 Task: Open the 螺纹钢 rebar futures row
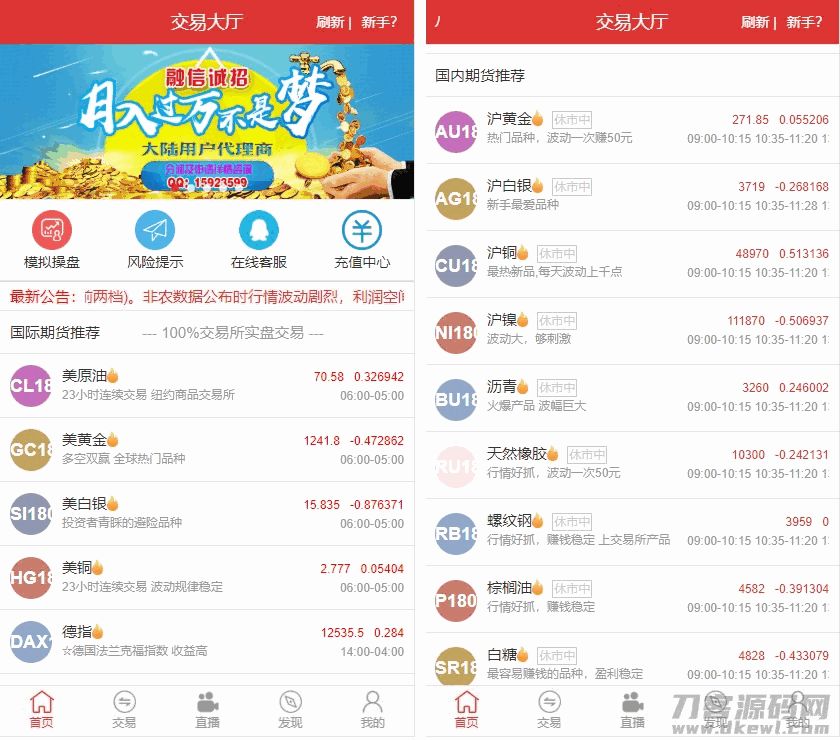pos(632,532)
